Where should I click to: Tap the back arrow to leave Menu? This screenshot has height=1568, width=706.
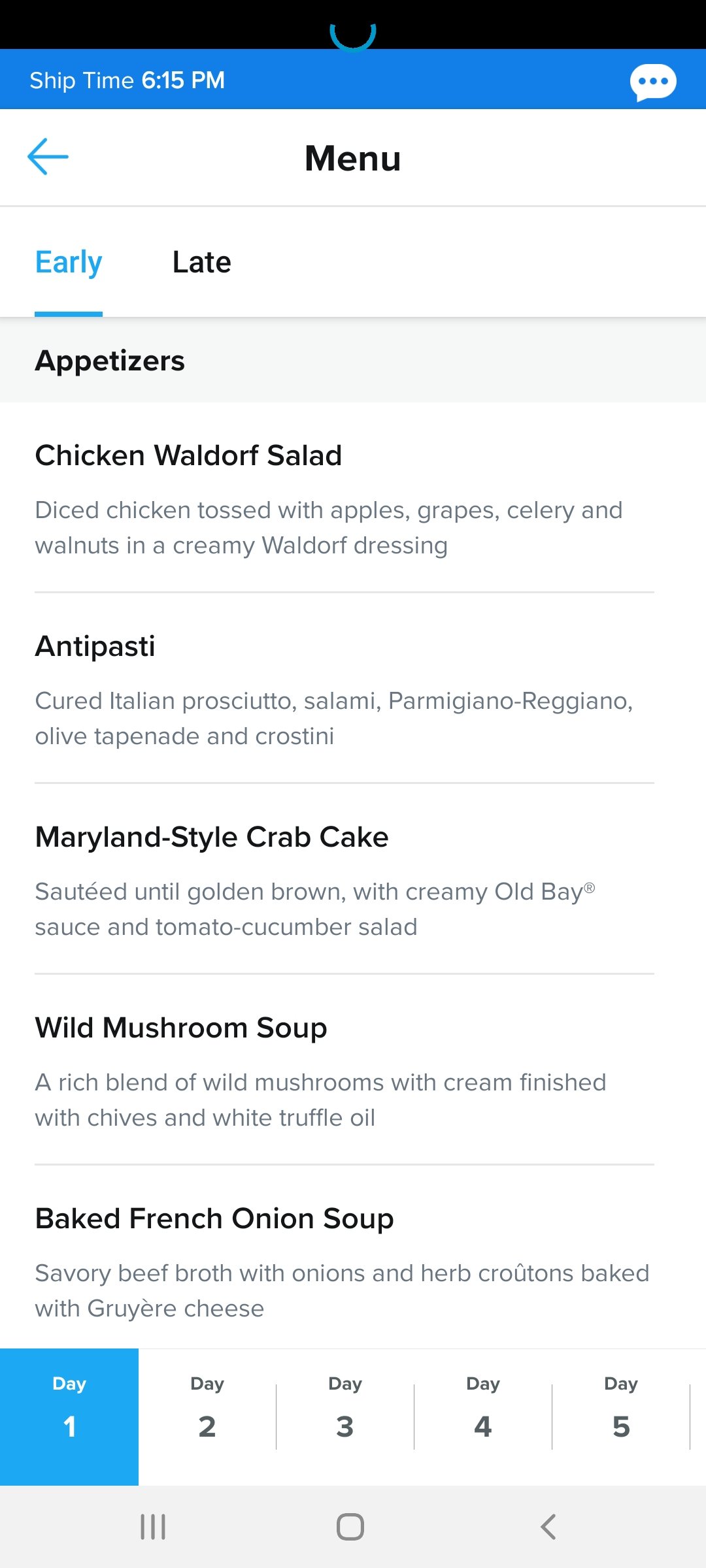click(x=49, y=157)
